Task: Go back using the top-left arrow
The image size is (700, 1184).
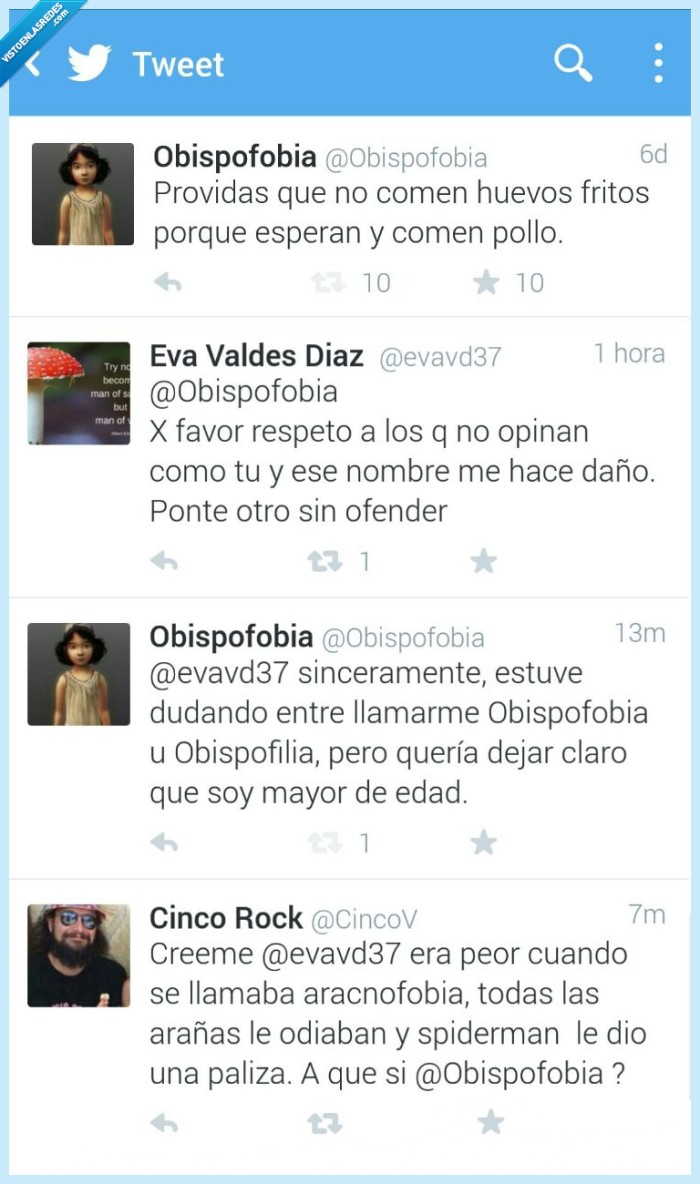Action: (35, 65)
